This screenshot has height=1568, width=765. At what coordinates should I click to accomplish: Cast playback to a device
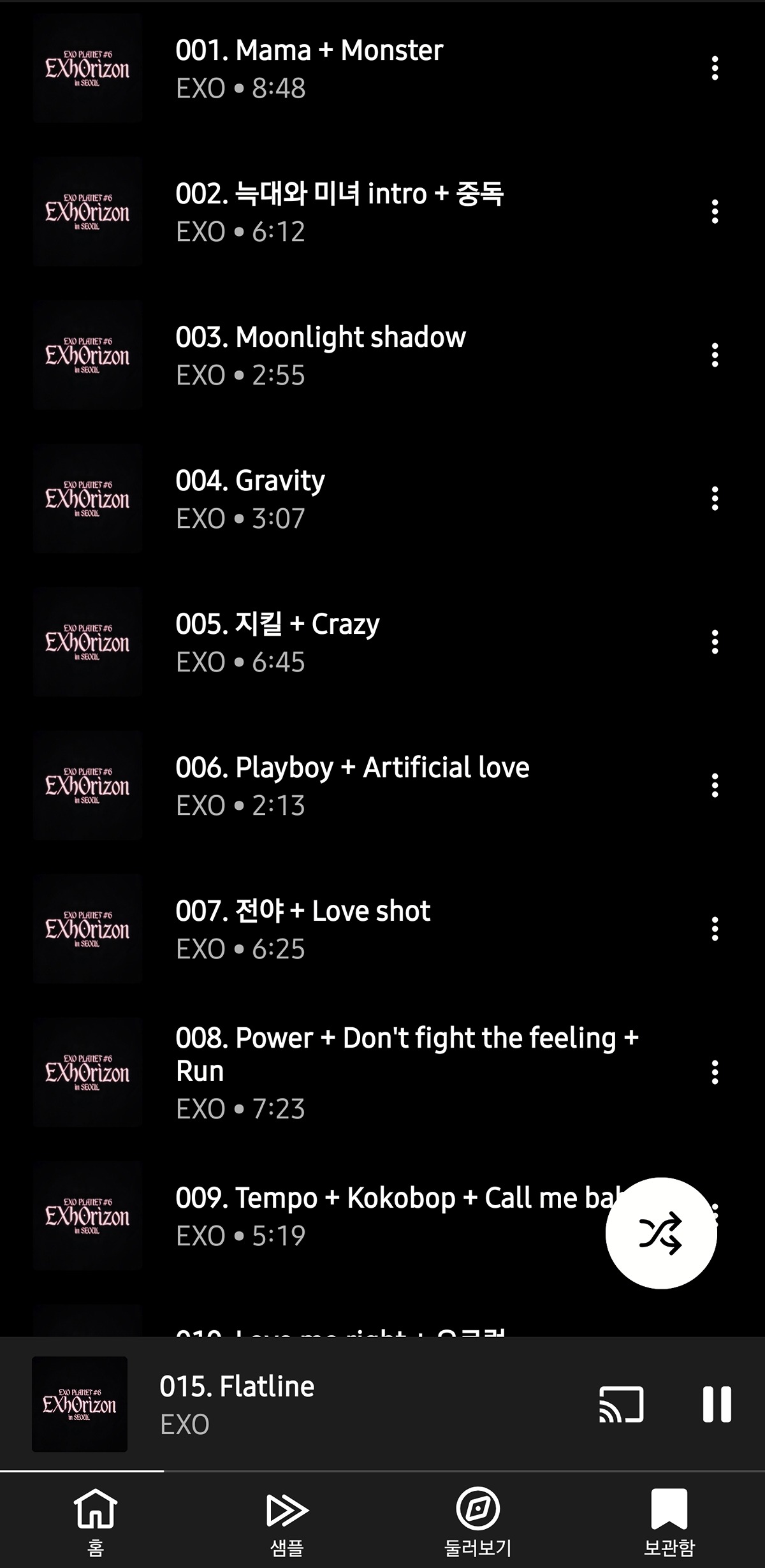point(621,1404)
